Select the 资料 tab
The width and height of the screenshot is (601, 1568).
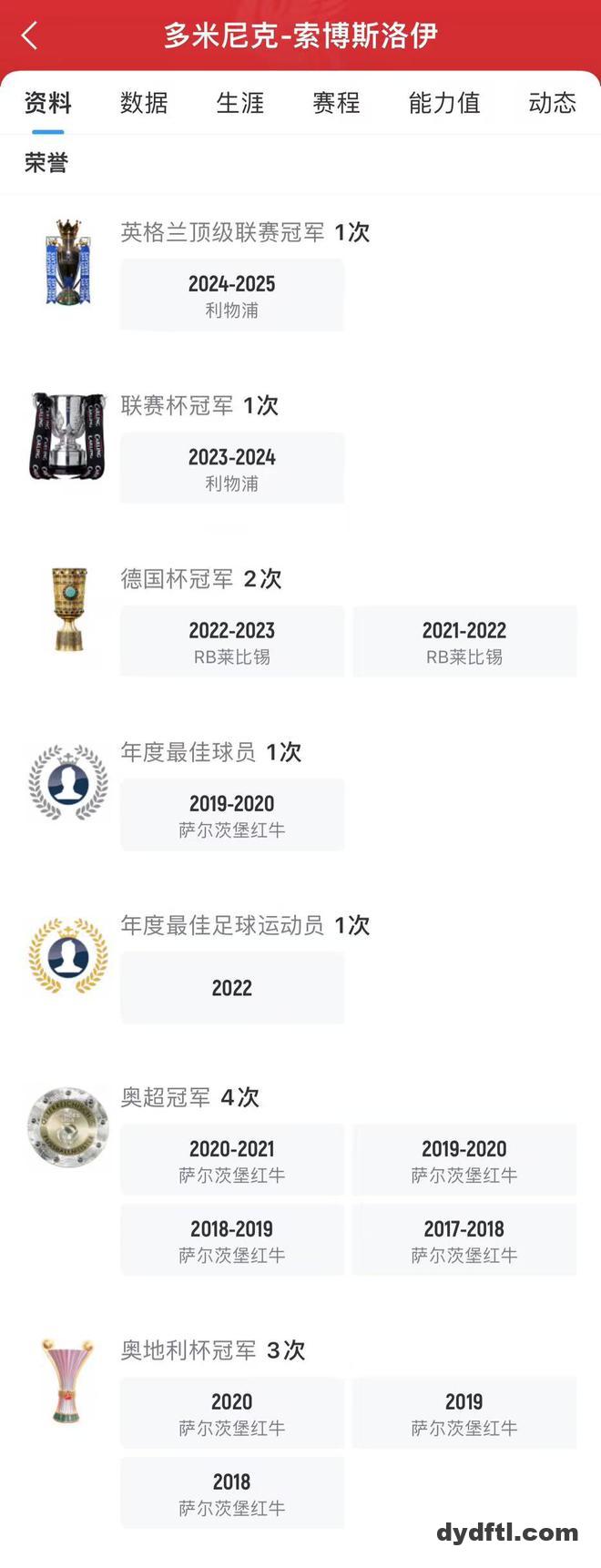[x=47, y=103]
